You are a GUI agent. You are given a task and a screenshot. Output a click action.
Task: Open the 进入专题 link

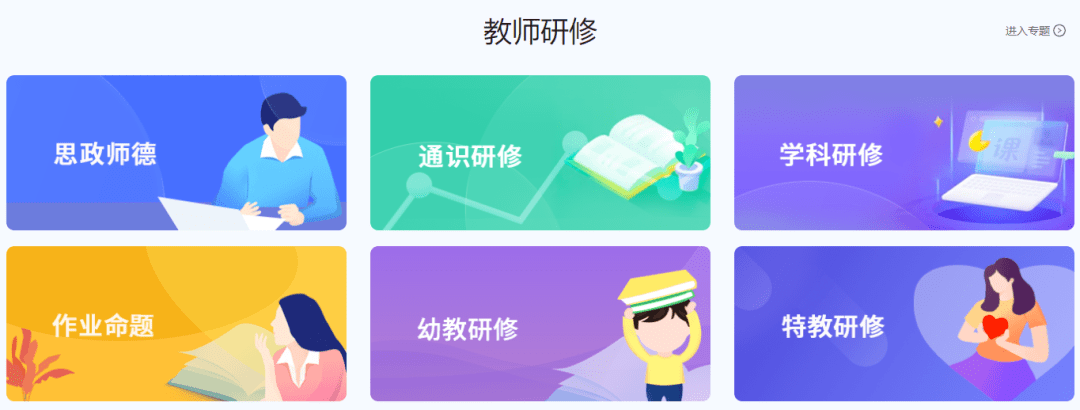1034,31
